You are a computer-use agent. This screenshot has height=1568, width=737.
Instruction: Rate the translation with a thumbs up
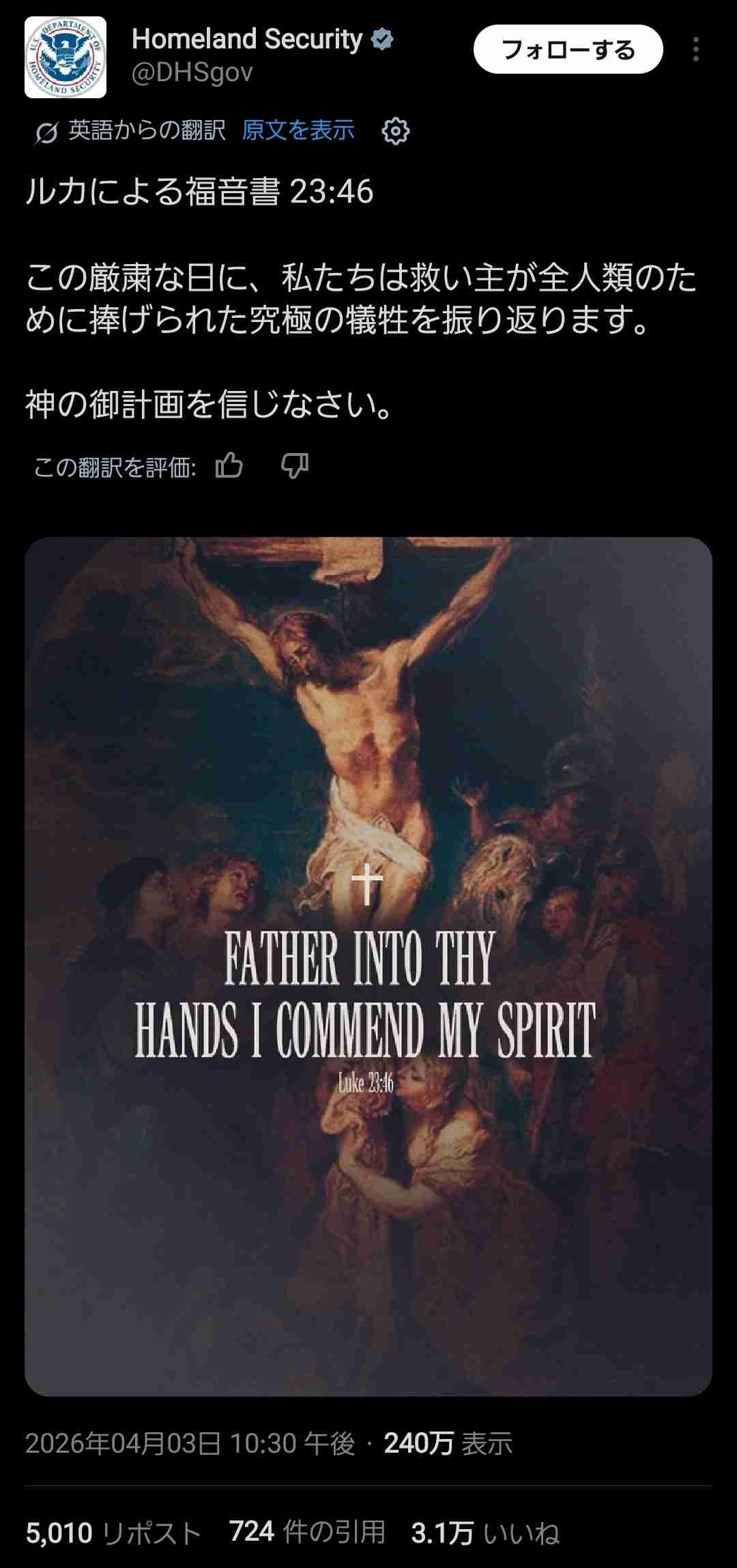(229, 466)
